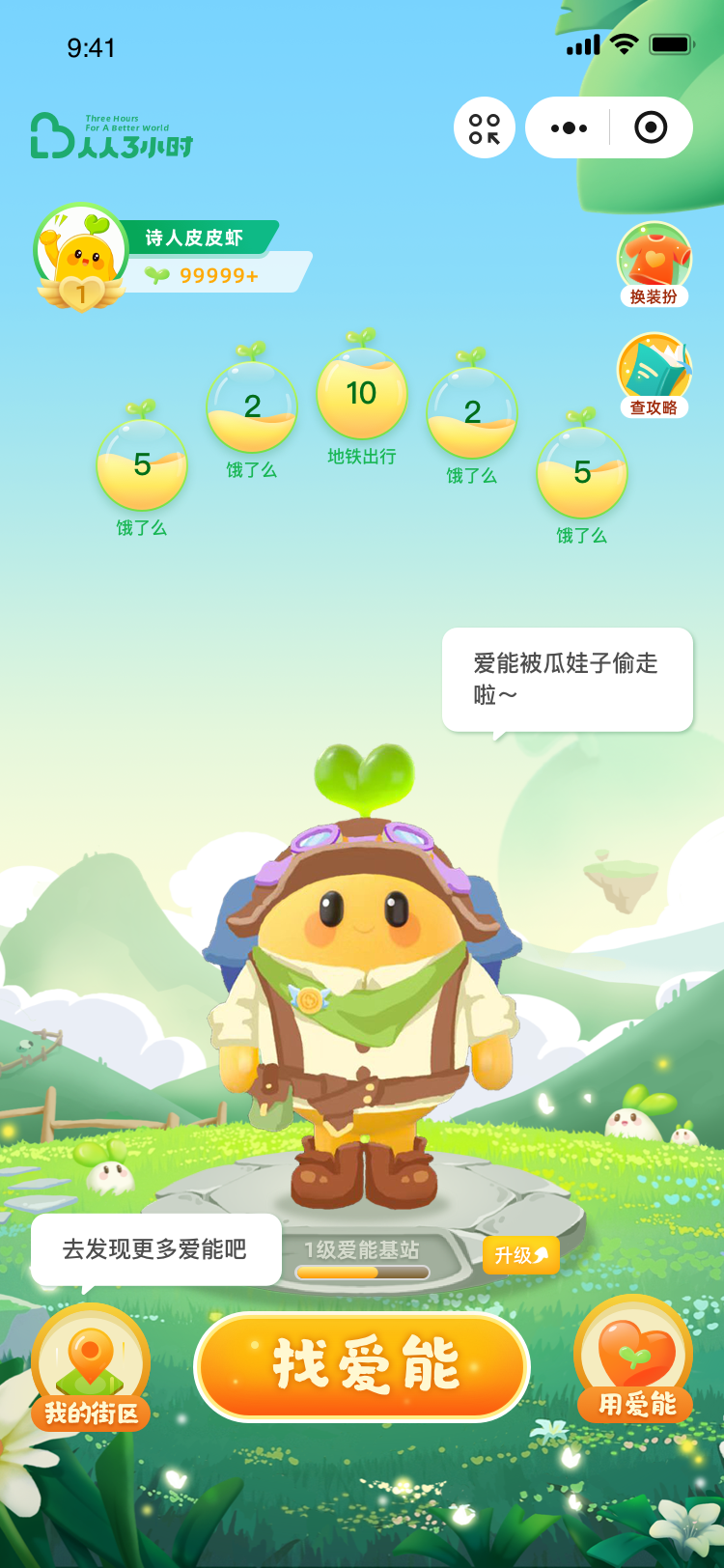Open the 查攻略 guide button
Screen dimensions: 724x1568
(654, 376)
